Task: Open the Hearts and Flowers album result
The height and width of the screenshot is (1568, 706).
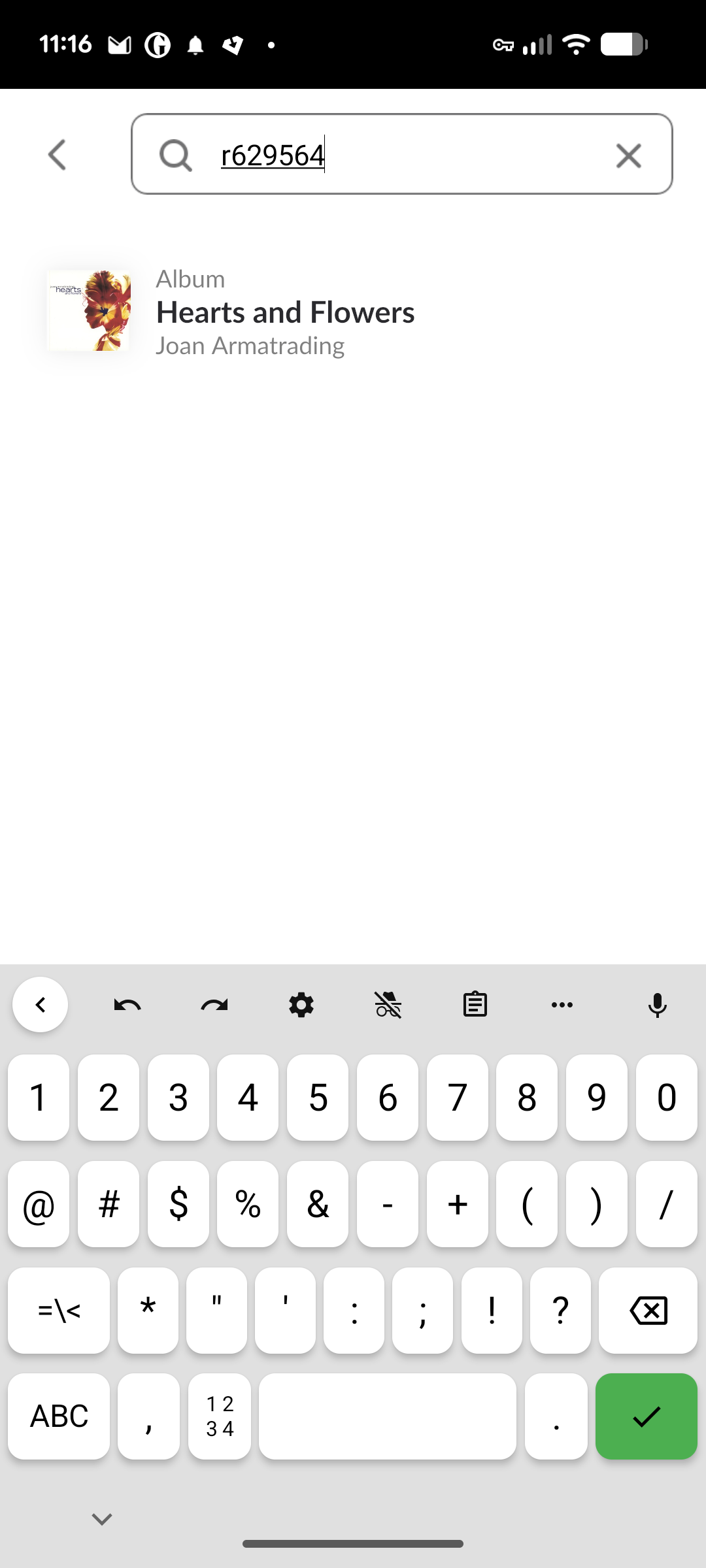Action: (285, 312)
